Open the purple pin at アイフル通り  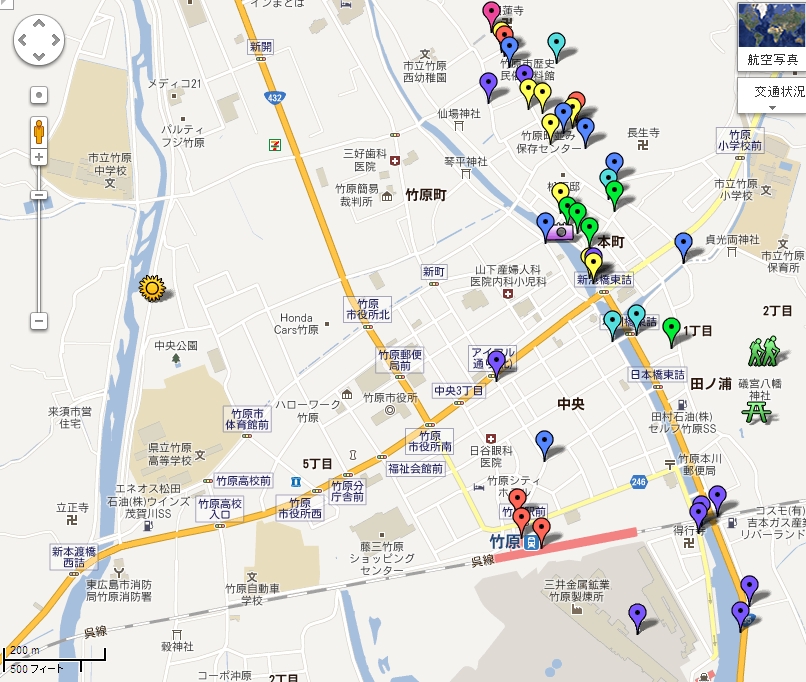[496, 361]
